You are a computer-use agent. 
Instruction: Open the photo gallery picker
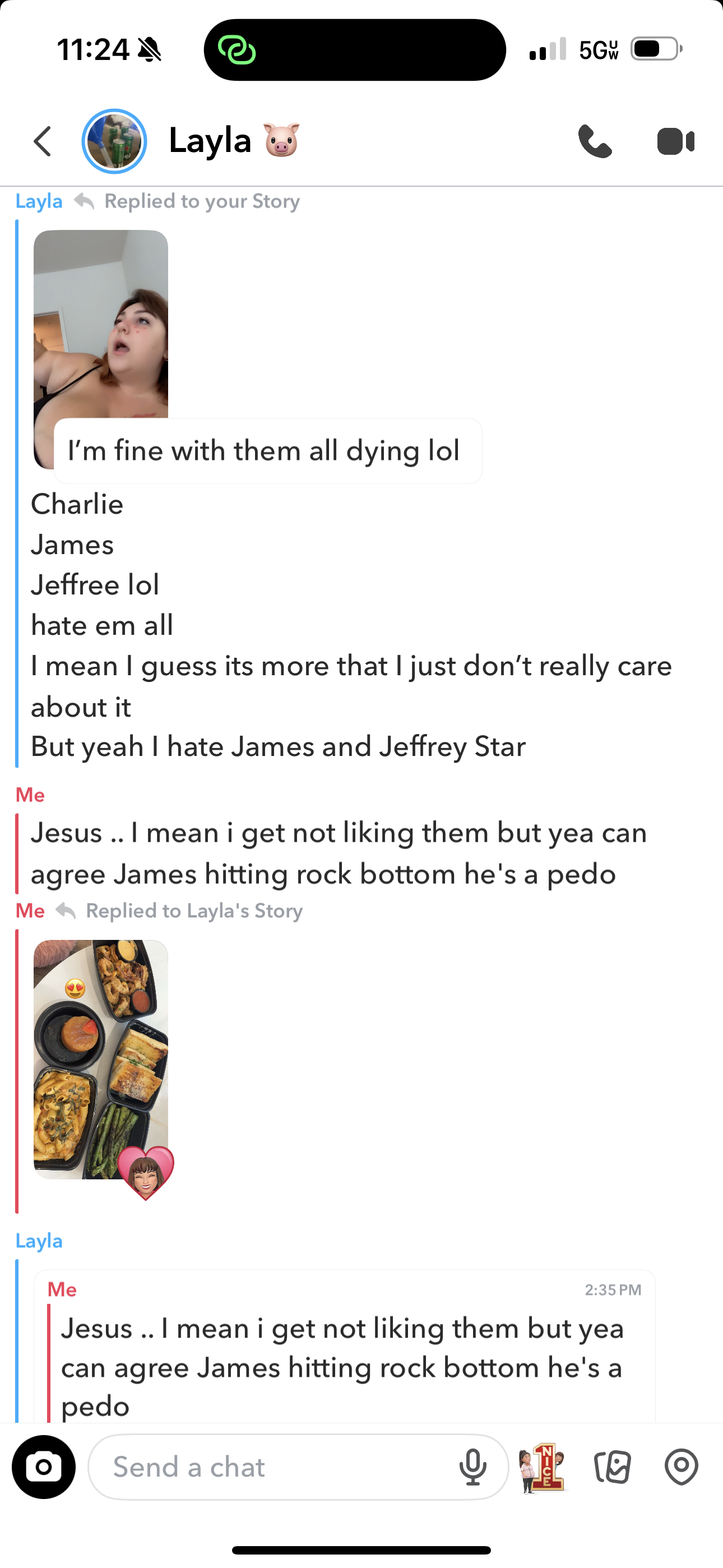click(x=612, y=1467)
